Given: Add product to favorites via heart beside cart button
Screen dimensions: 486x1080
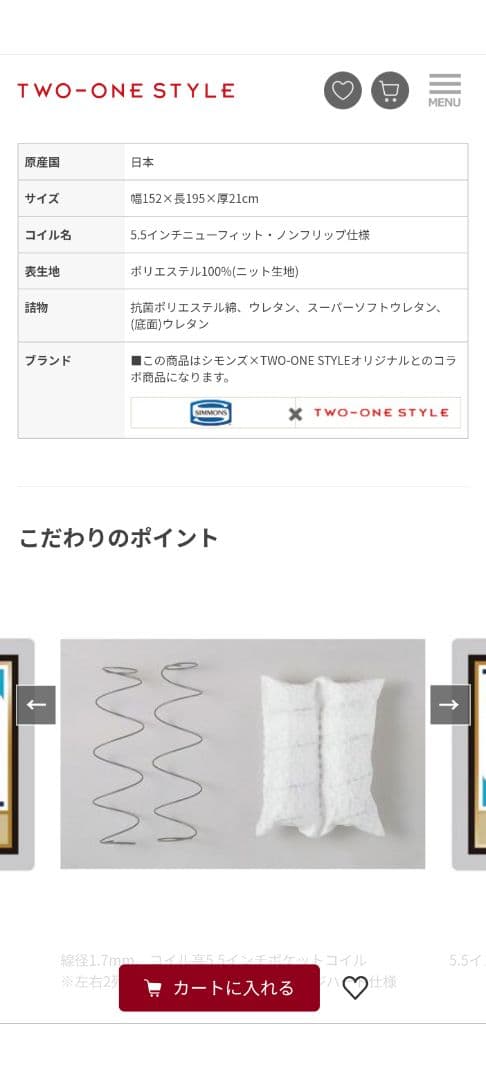Looking at the screenshot, I should point(355,988).
